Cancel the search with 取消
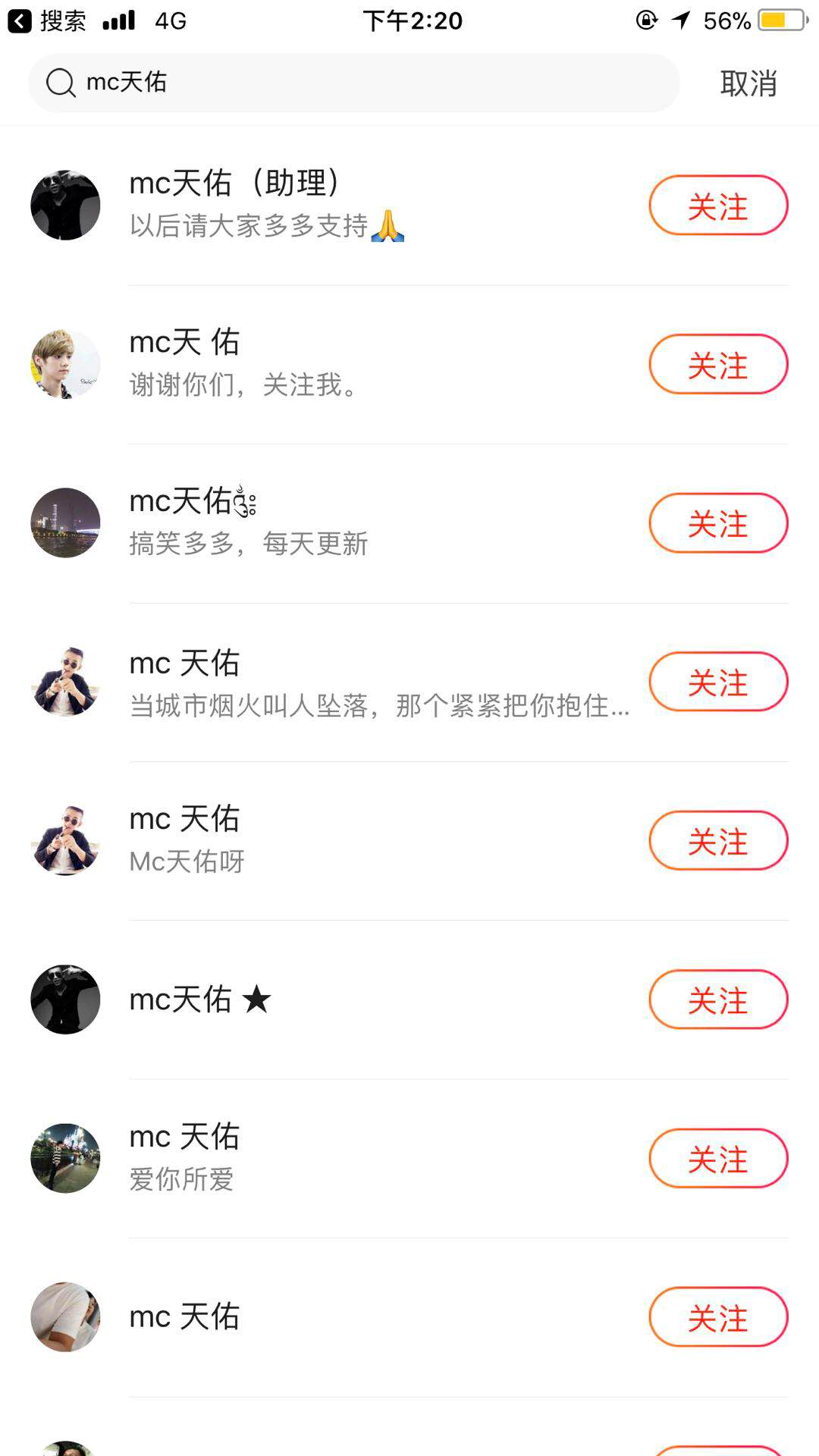The width and height of the screenshot is (819, 1456). pos(748,83)
